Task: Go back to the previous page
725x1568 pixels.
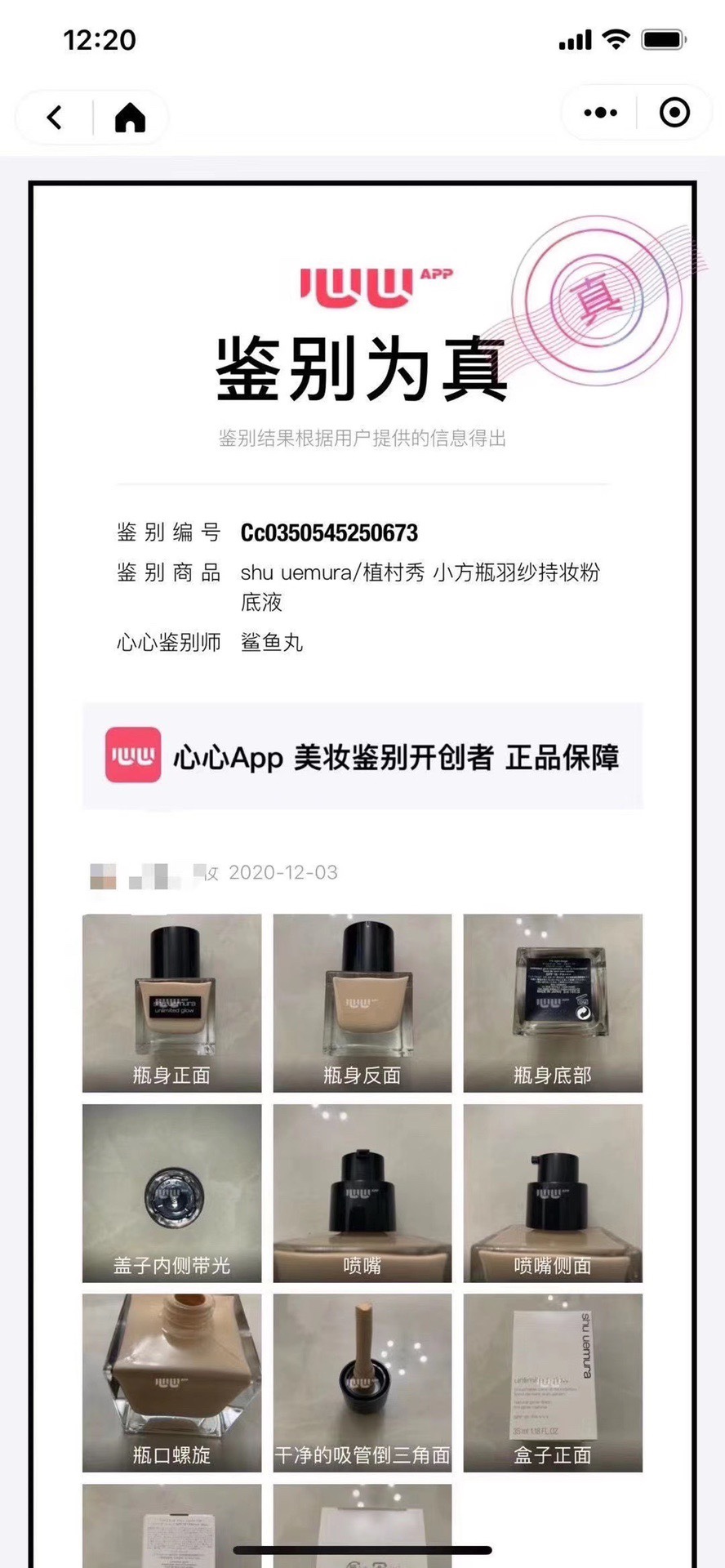Action: [54, 118]
